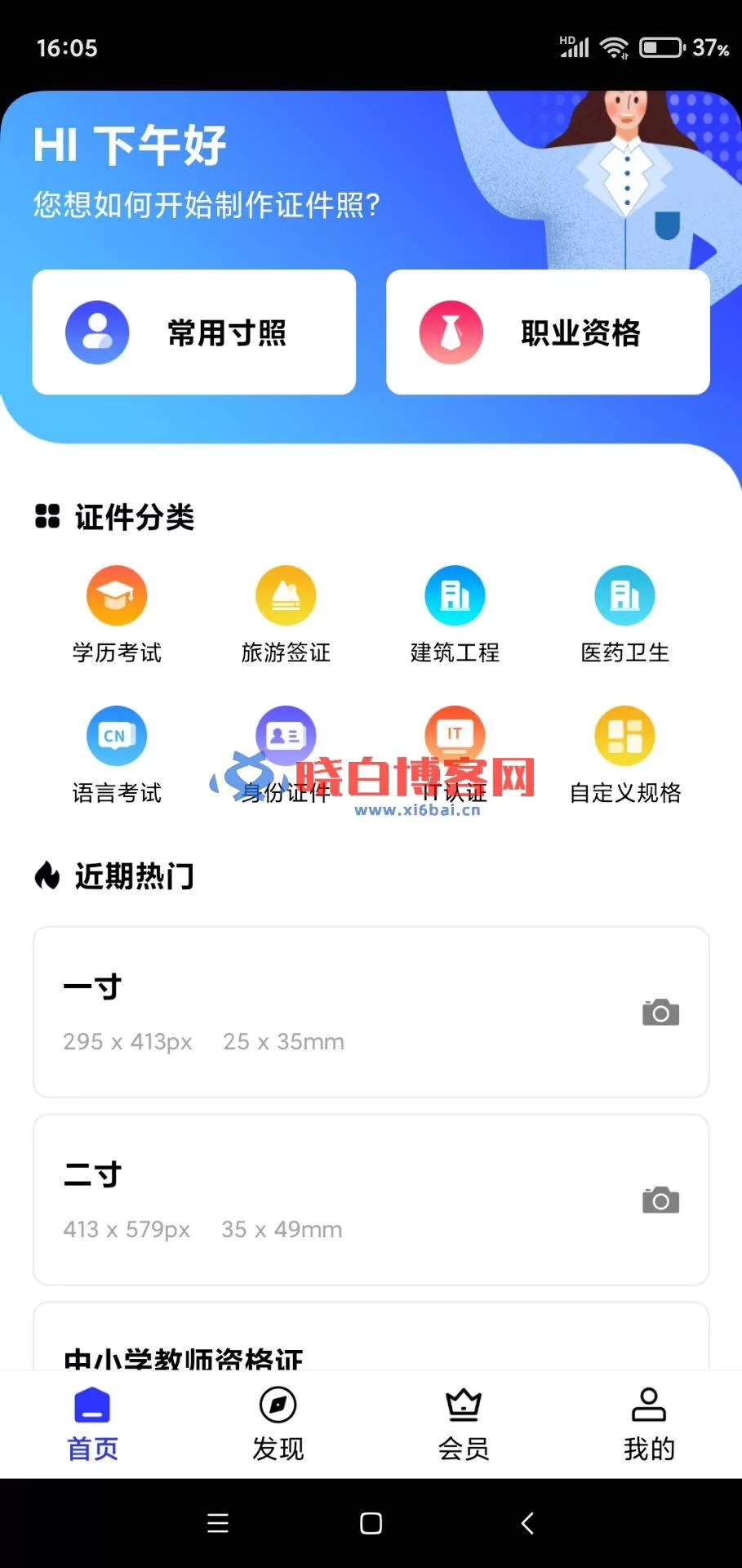Choose the 语言考试 category
Viewport: 742px width, 1568px height.
point(117,755)
